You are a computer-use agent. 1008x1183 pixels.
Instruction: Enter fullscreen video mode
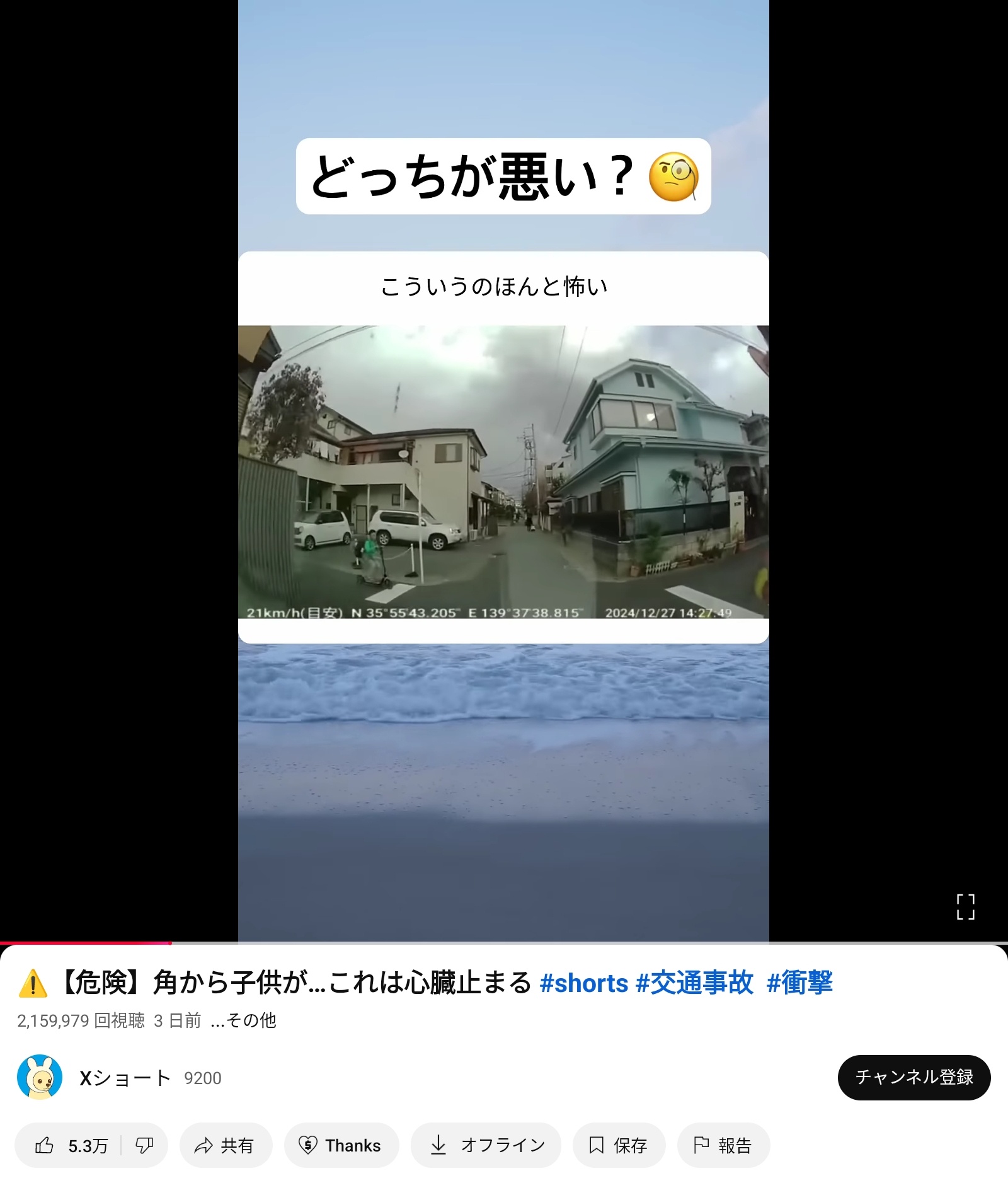tap(965, 907)
